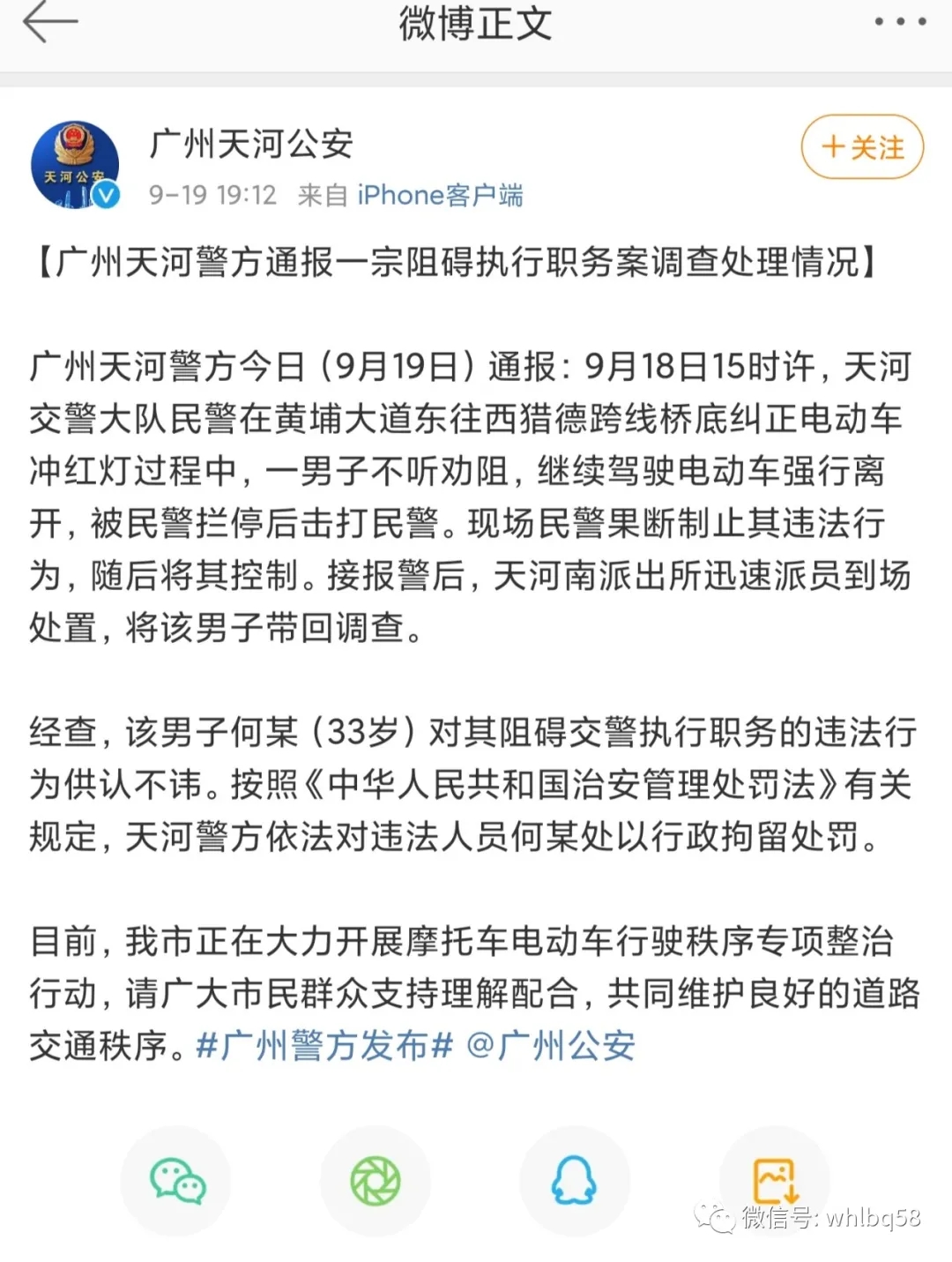The height and width of the screenshot is (1262, 952).
Task: Open the 广州天河公安 profile avatar
Action: coord(76,166)
